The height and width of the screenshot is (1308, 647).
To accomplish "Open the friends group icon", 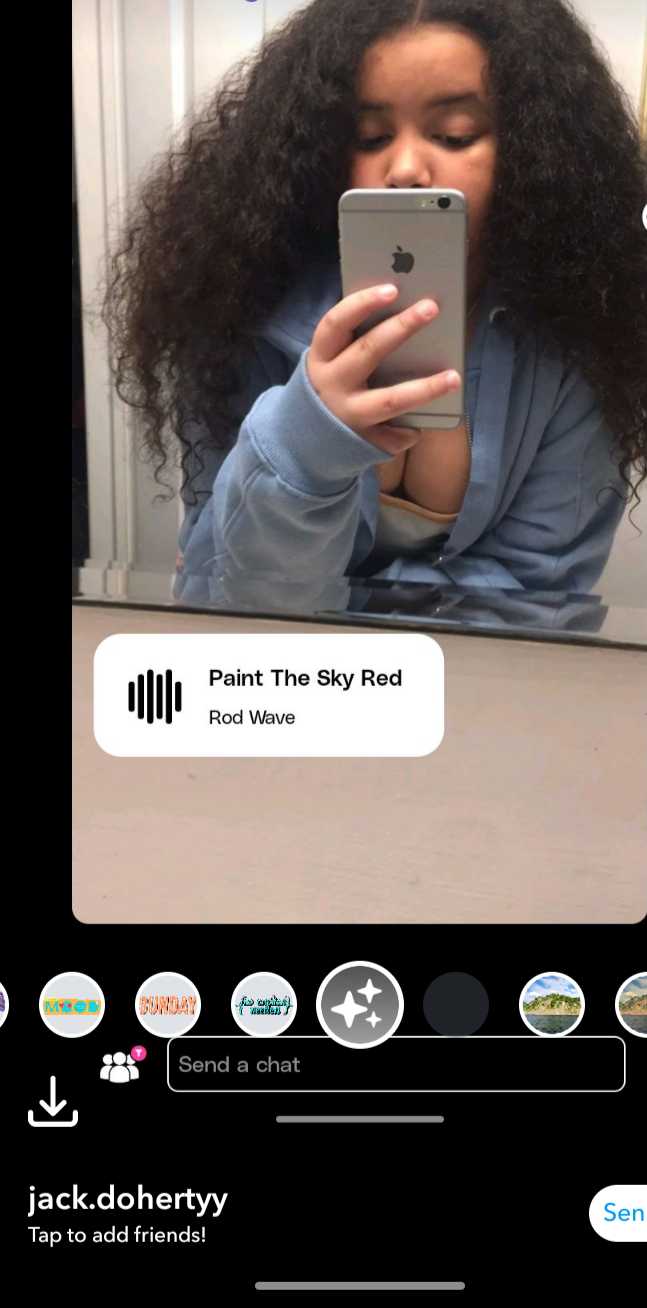I will 121,1065.
